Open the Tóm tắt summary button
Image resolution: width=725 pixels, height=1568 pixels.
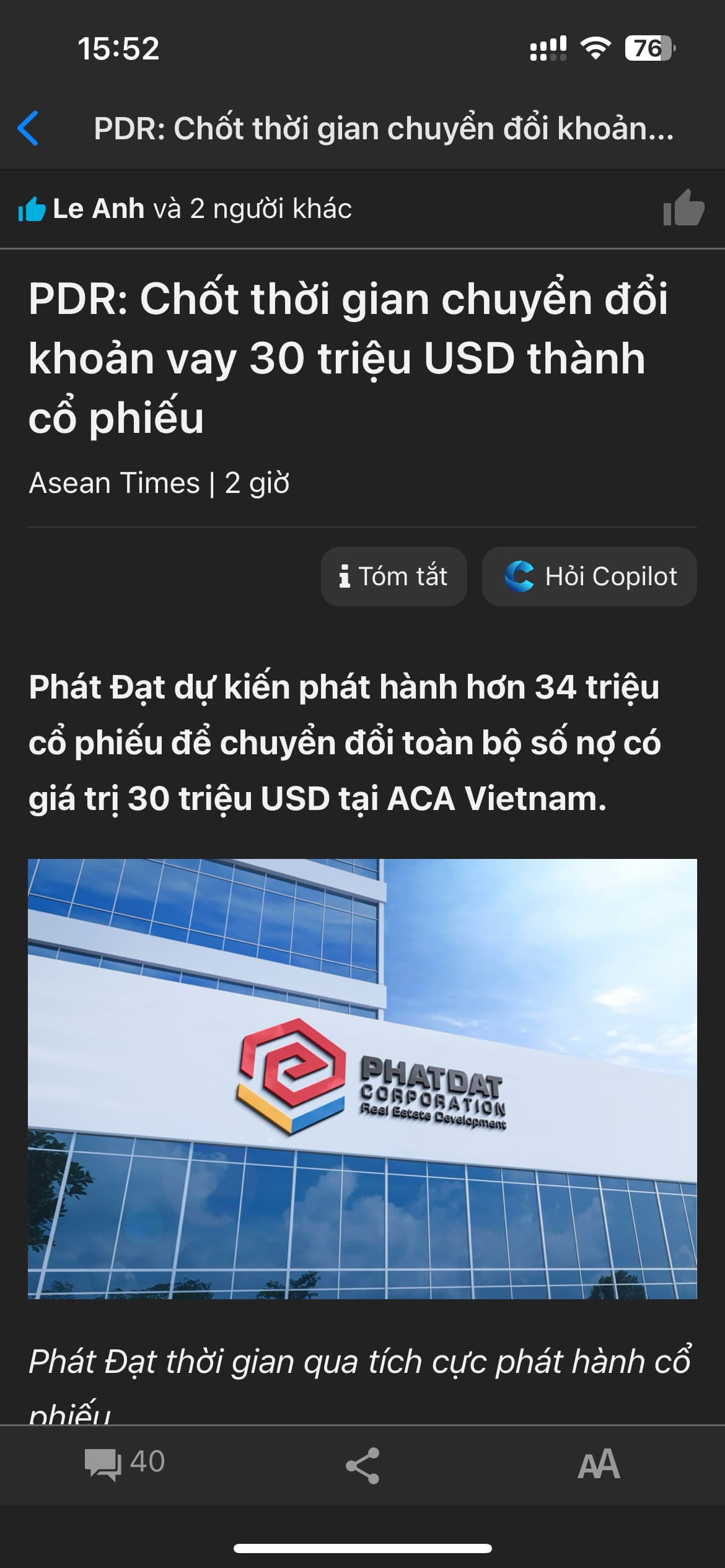click(393, 576)
